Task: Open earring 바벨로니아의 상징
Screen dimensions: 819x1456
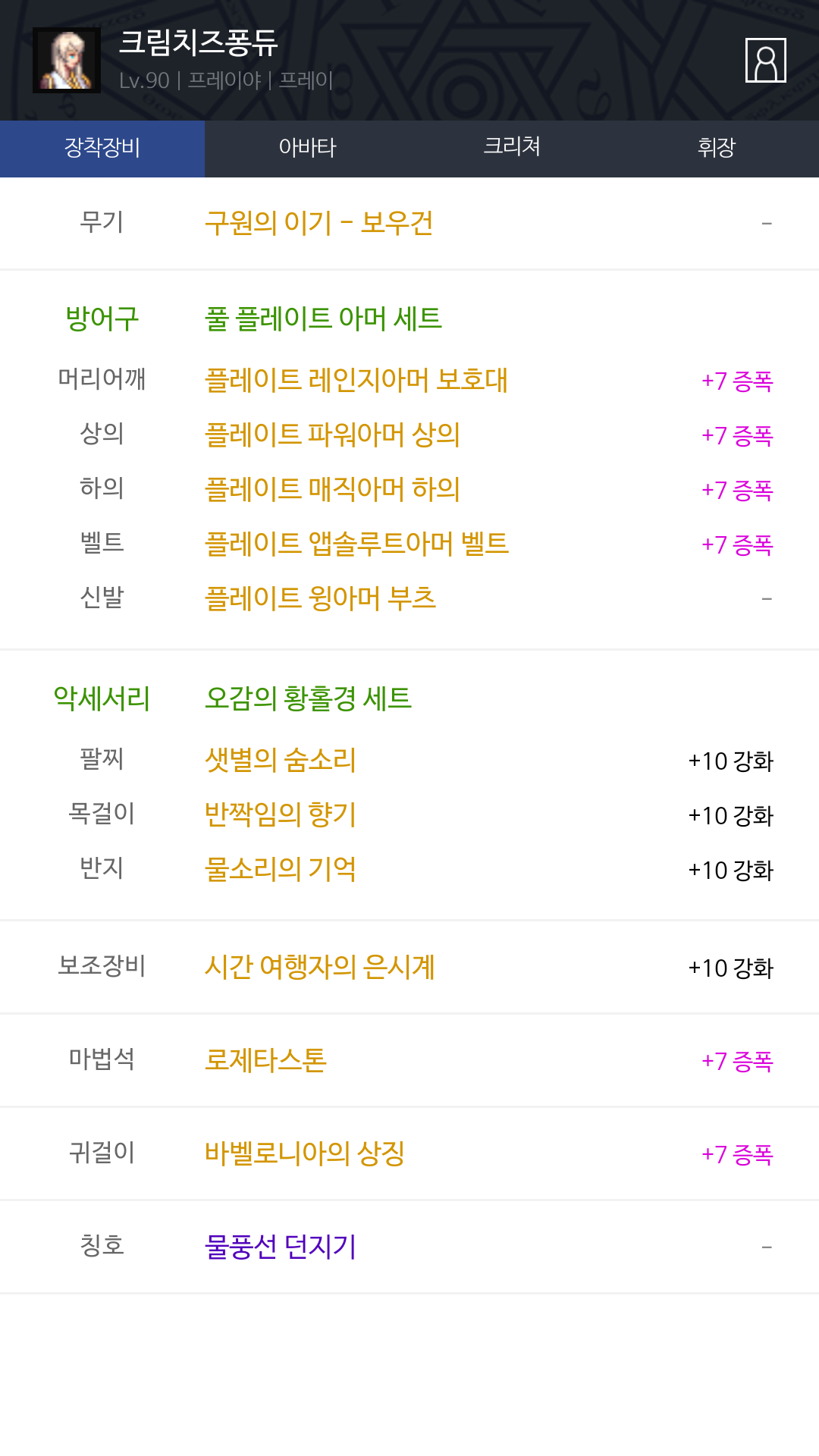Action: [305, 1153]
